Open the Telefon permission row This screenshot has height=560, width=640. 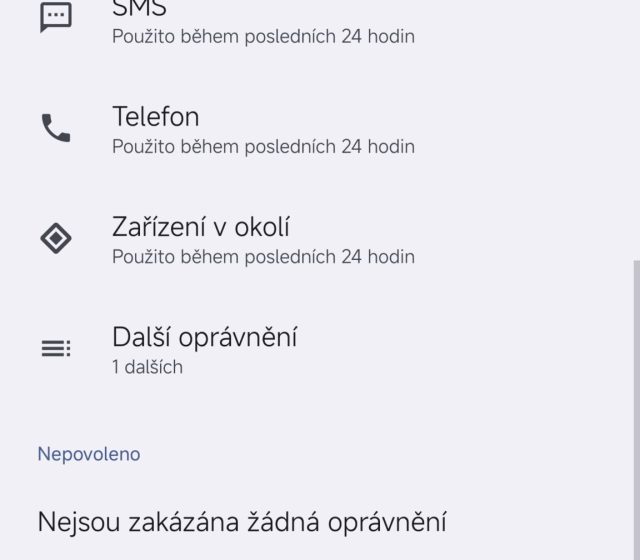(x=262, y=130)
